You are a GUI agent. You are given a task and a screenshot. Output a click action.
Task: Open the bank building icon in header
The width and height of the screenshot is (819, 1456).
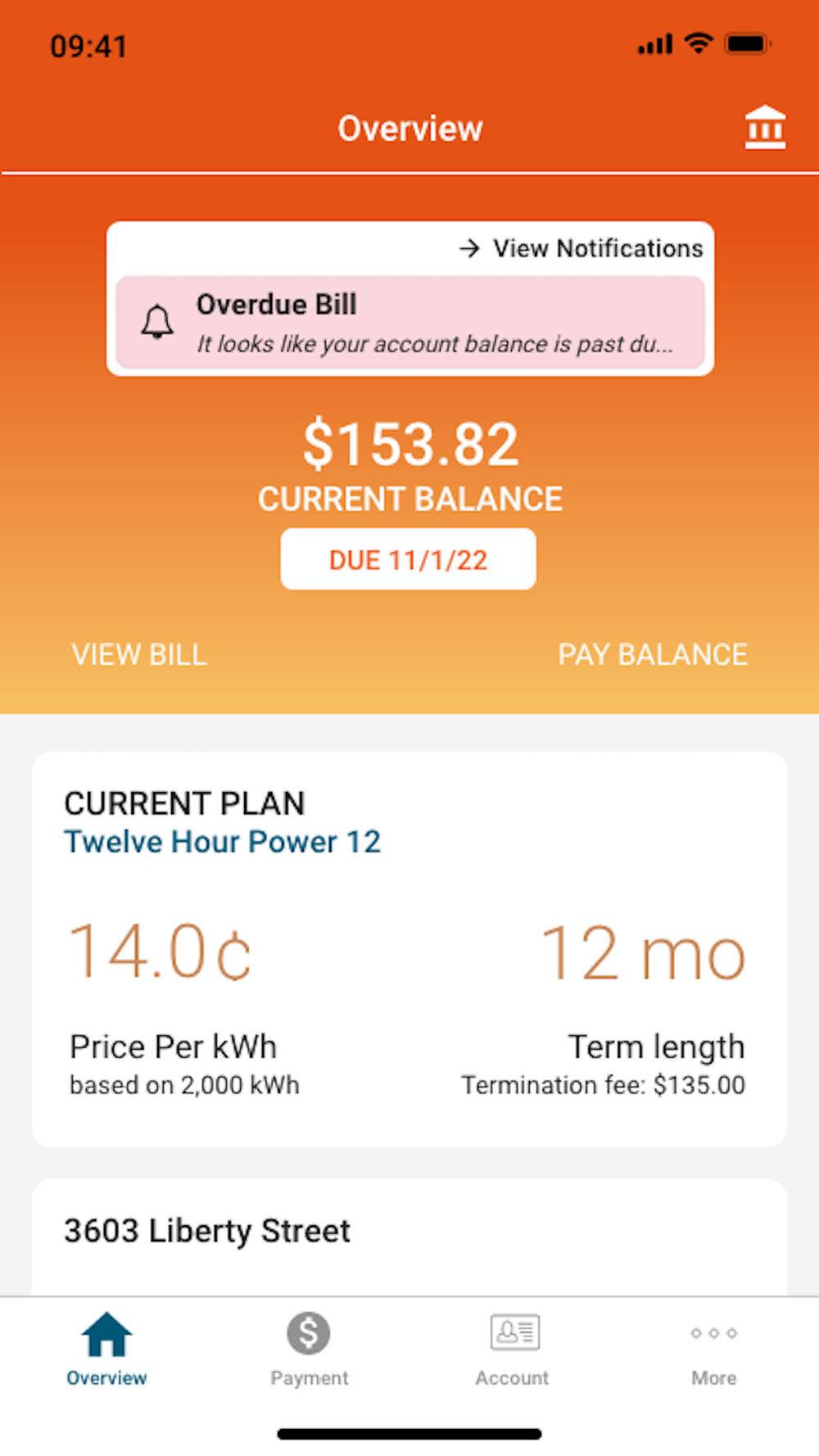765,128
